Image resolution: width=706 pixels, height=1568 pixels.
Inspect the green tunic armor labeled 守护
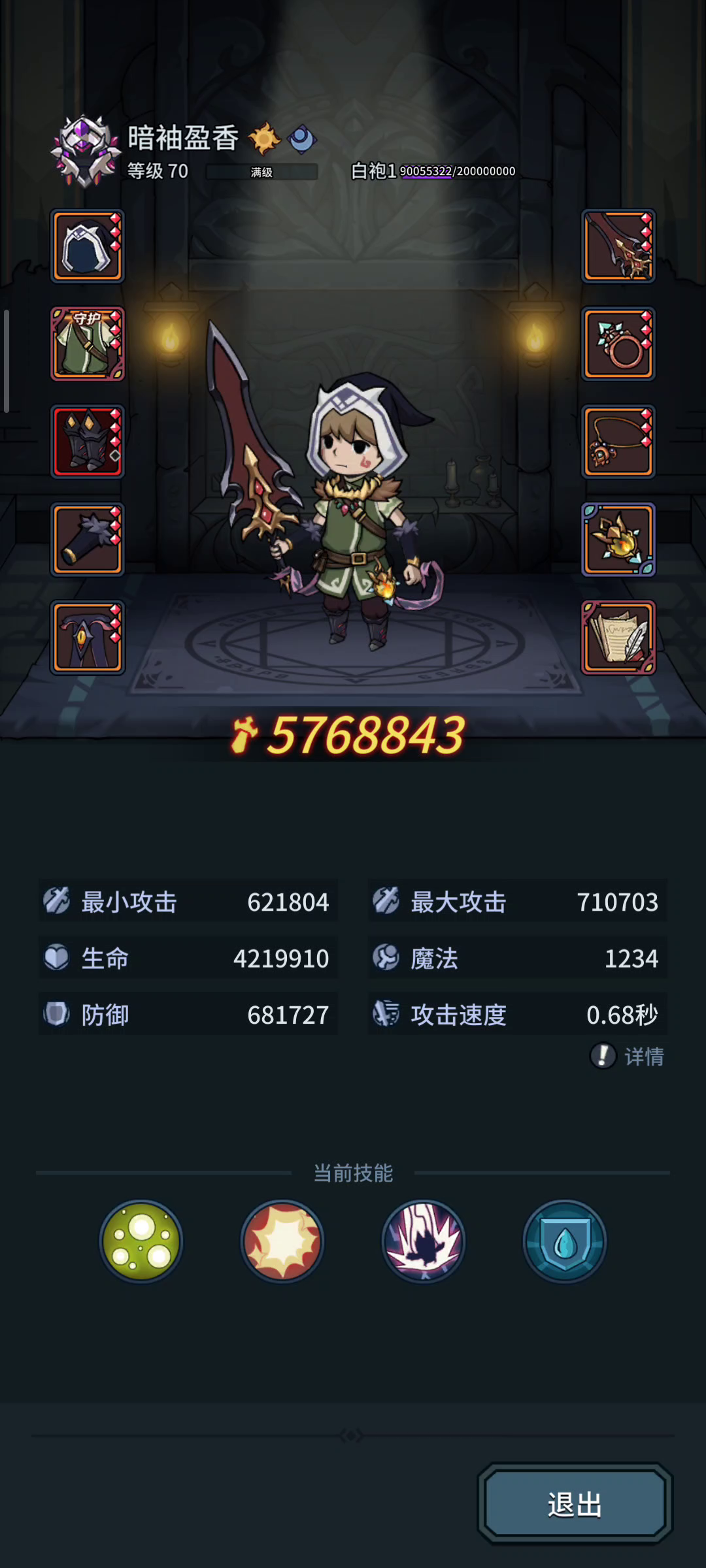click(88, 344)
